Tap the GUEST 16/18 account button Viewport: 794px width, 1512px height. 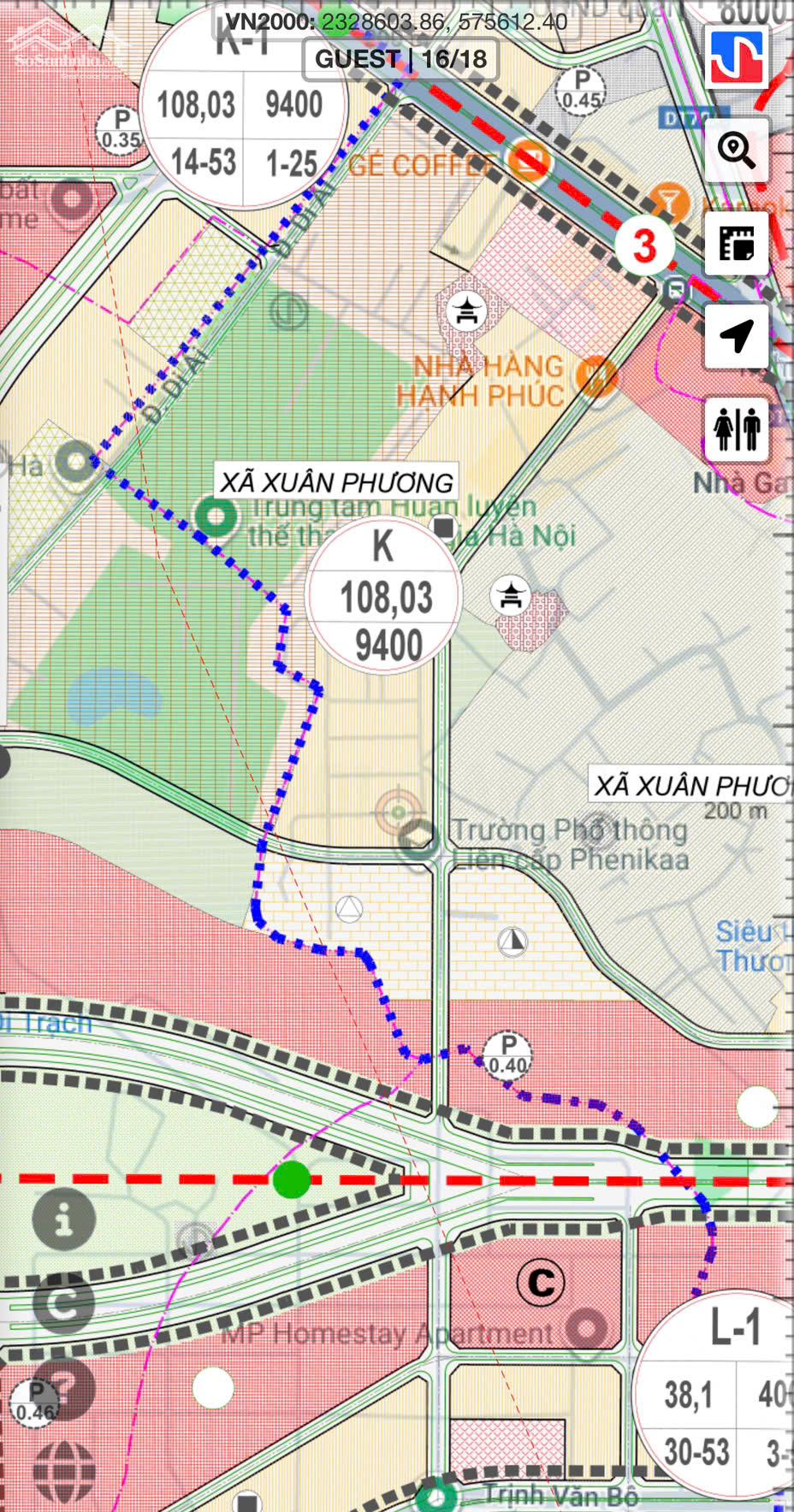point(400,59)
